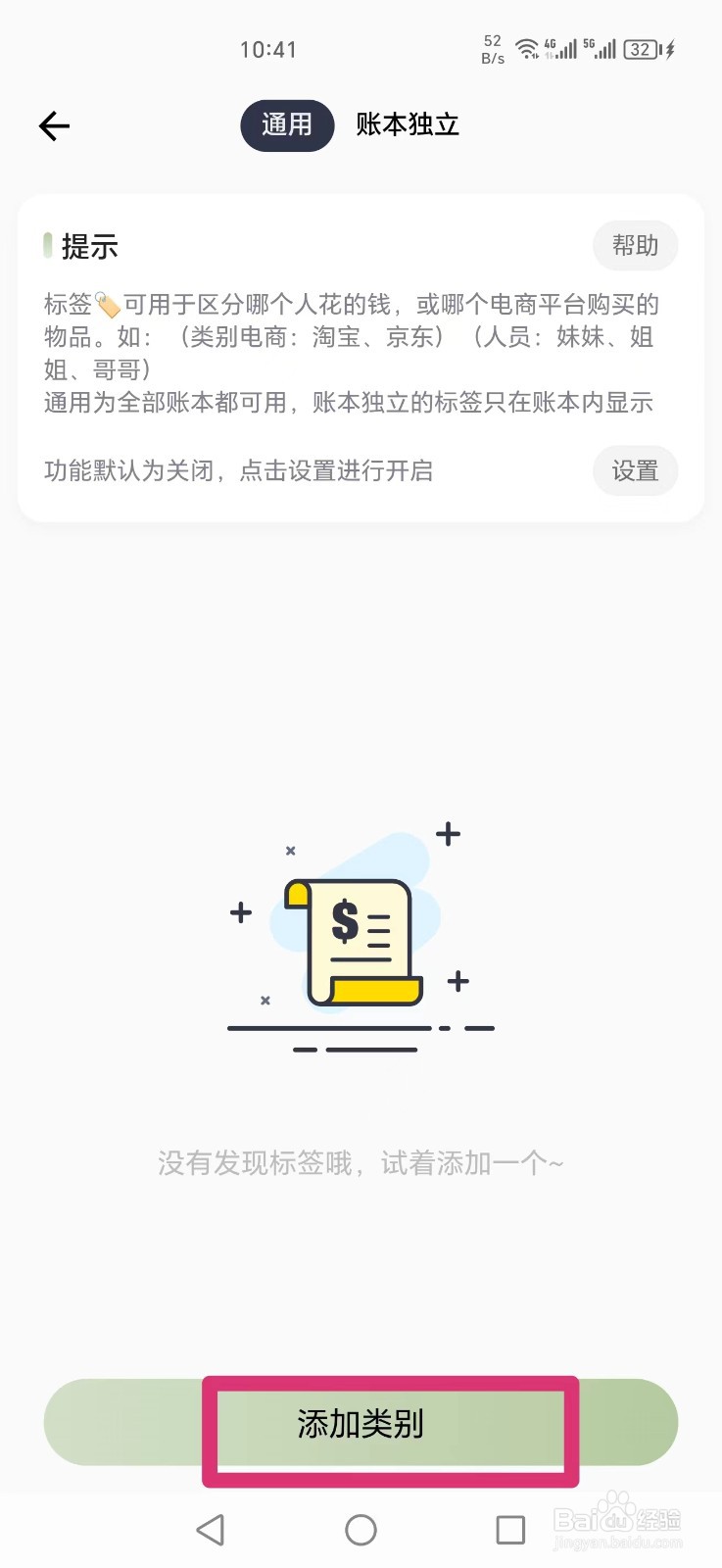Tap the Wi-Fi icon in status bar
The height and width of the screenshot is (1568, 722).
[528, 47]
